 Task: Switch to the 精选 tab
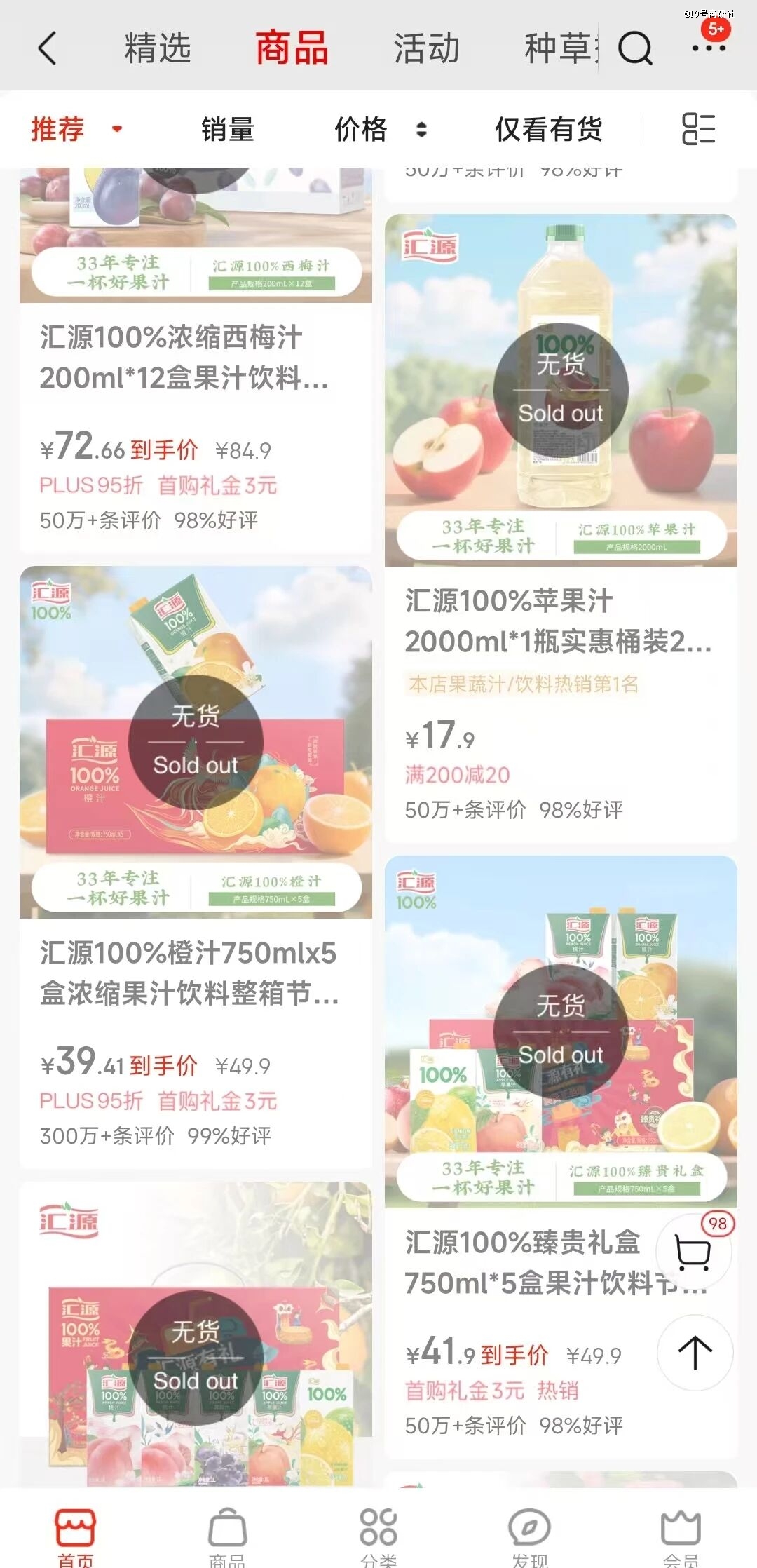pyautogui.click(x=158, y=49)
